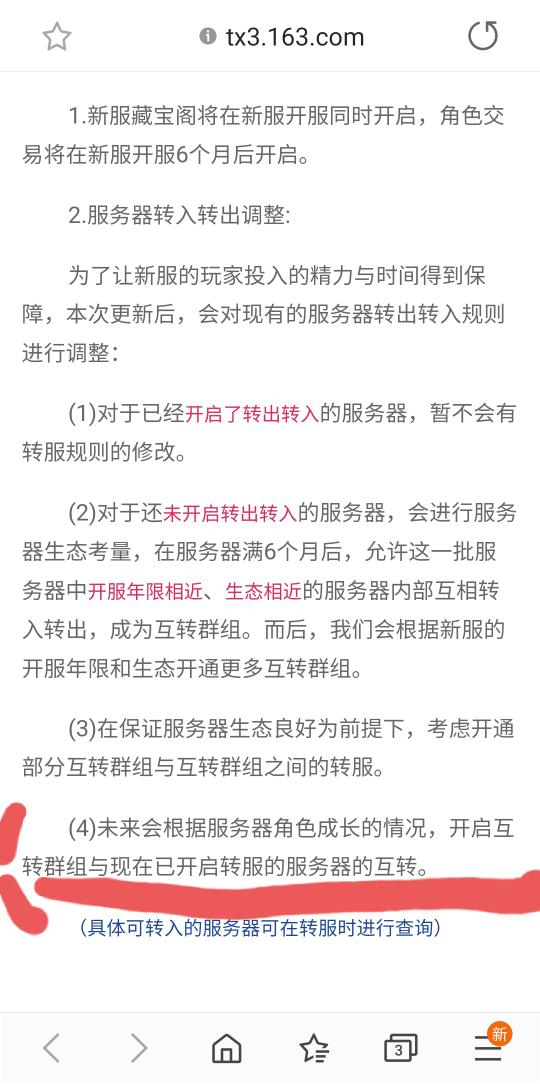Bookmark this page with the star icon

click(x=57, y=37)
